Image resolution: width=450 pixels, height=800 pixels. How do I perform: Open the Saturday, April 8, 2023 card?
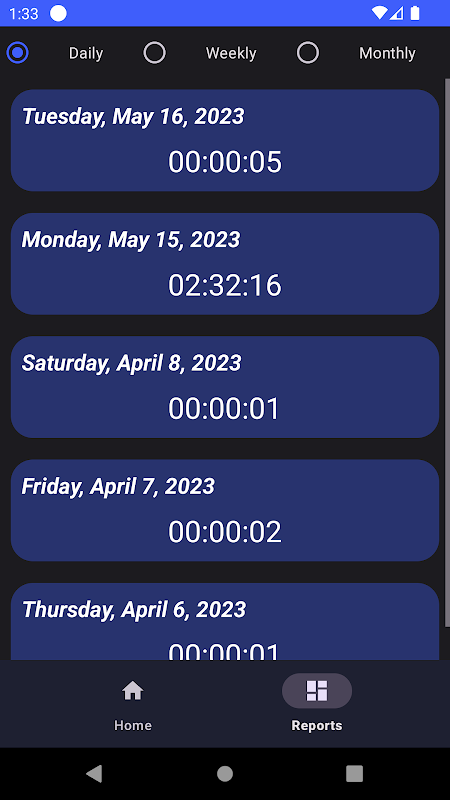click(225, 387)
